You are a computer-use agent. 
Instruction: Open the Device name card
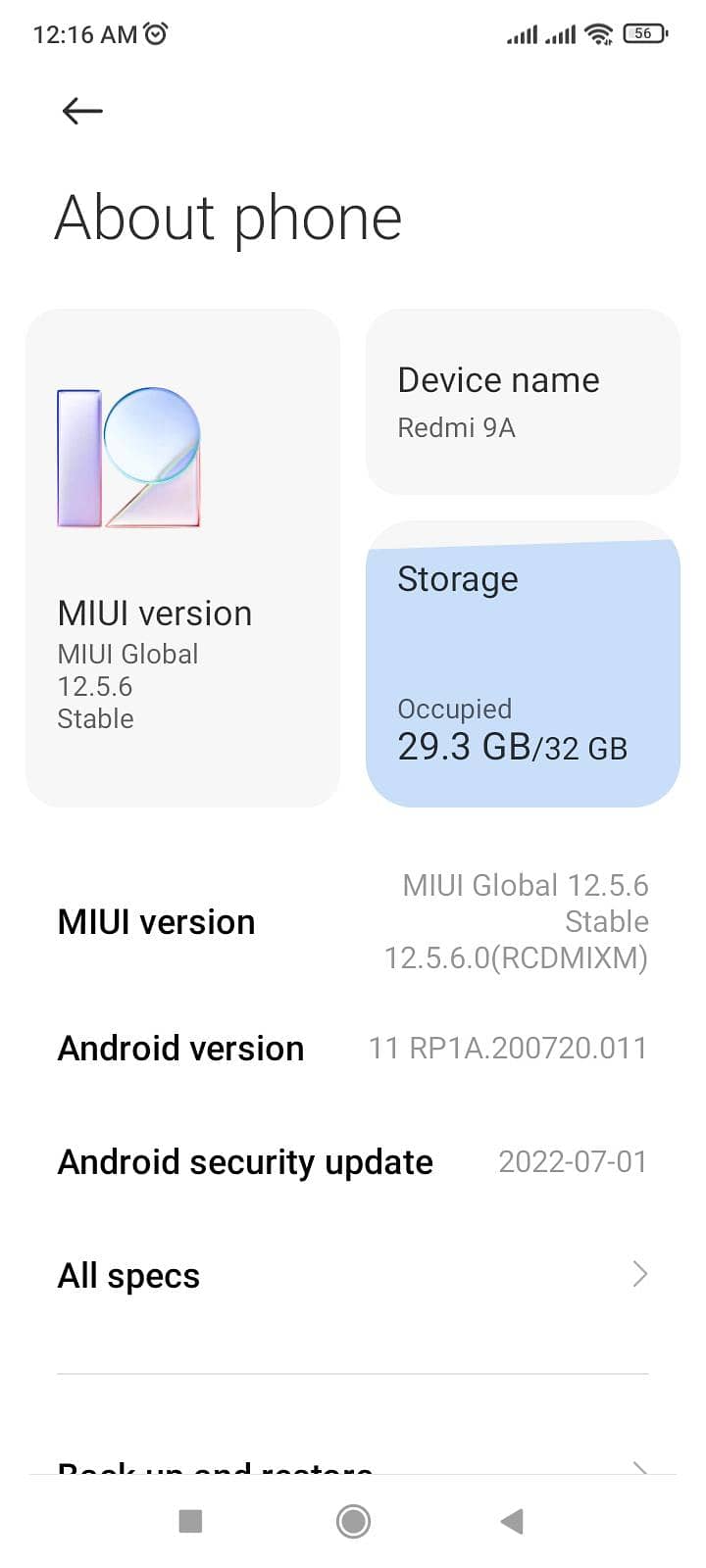click(523, 402)
